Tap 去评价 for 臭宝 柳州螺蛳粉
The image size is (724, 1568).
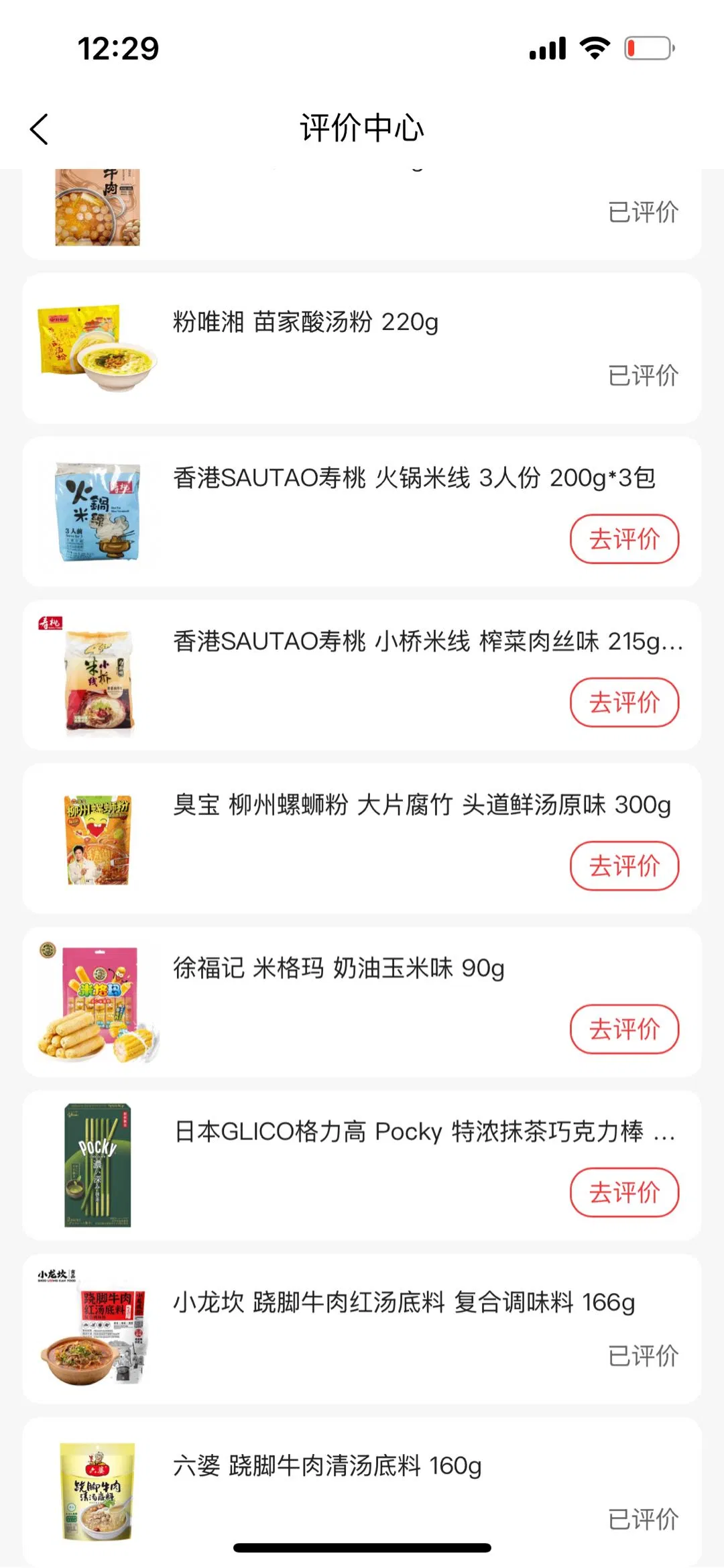[624, 866]
